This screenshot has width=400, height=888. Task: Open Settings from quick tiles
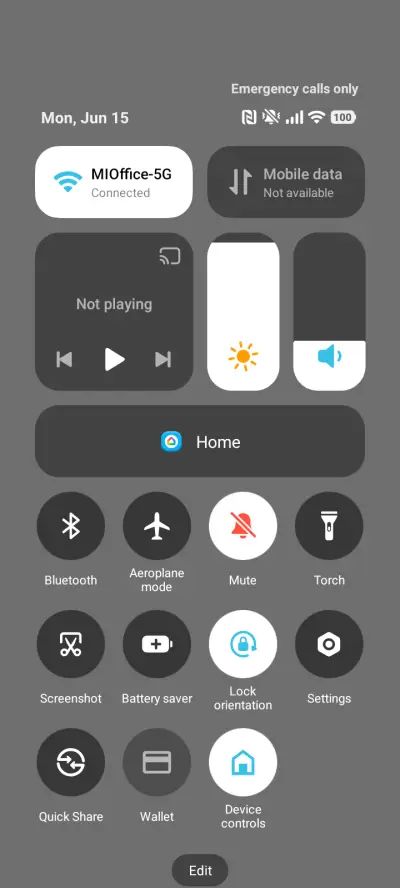tap(329, 644)
